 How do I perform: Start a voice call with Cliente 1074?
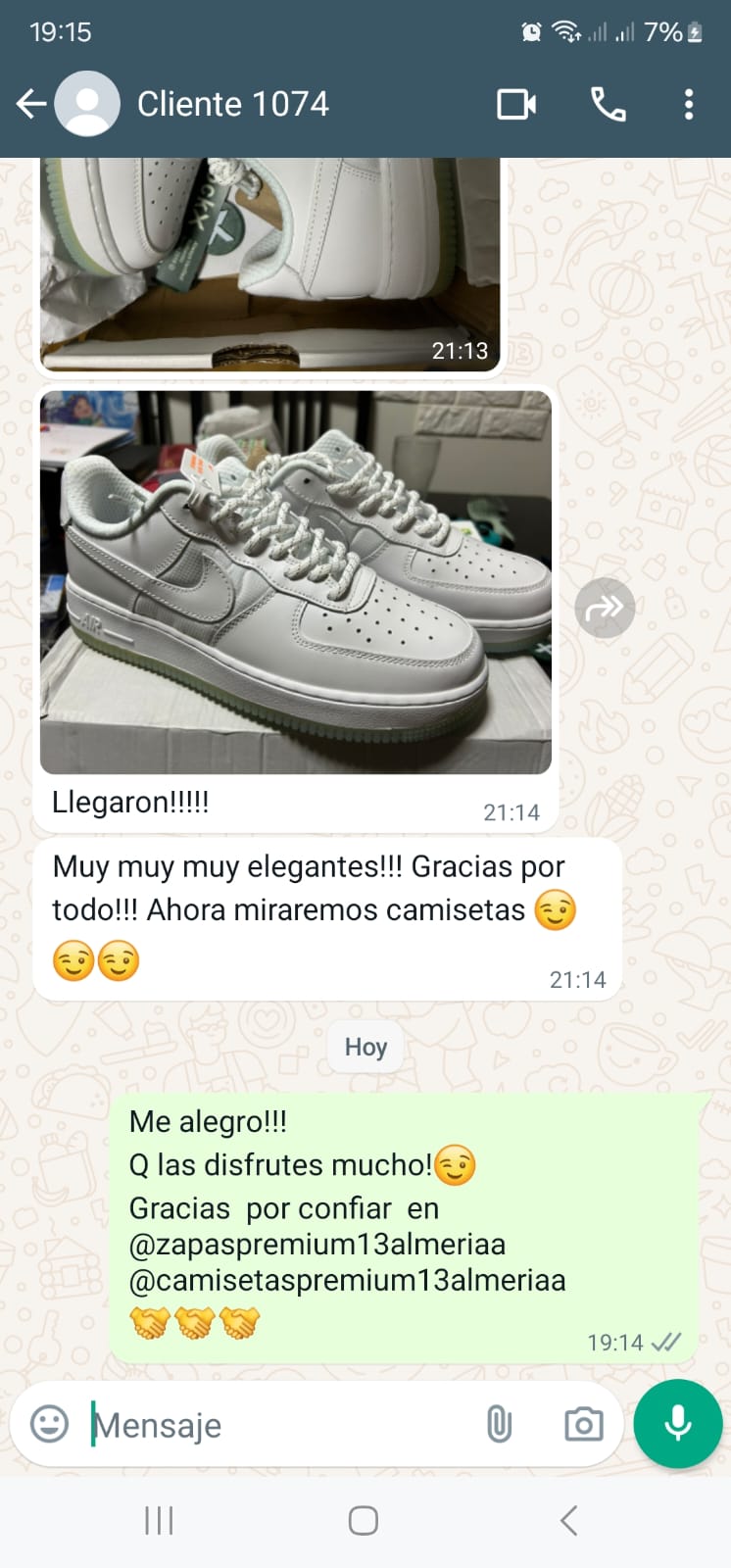click(x=608, y=104)
